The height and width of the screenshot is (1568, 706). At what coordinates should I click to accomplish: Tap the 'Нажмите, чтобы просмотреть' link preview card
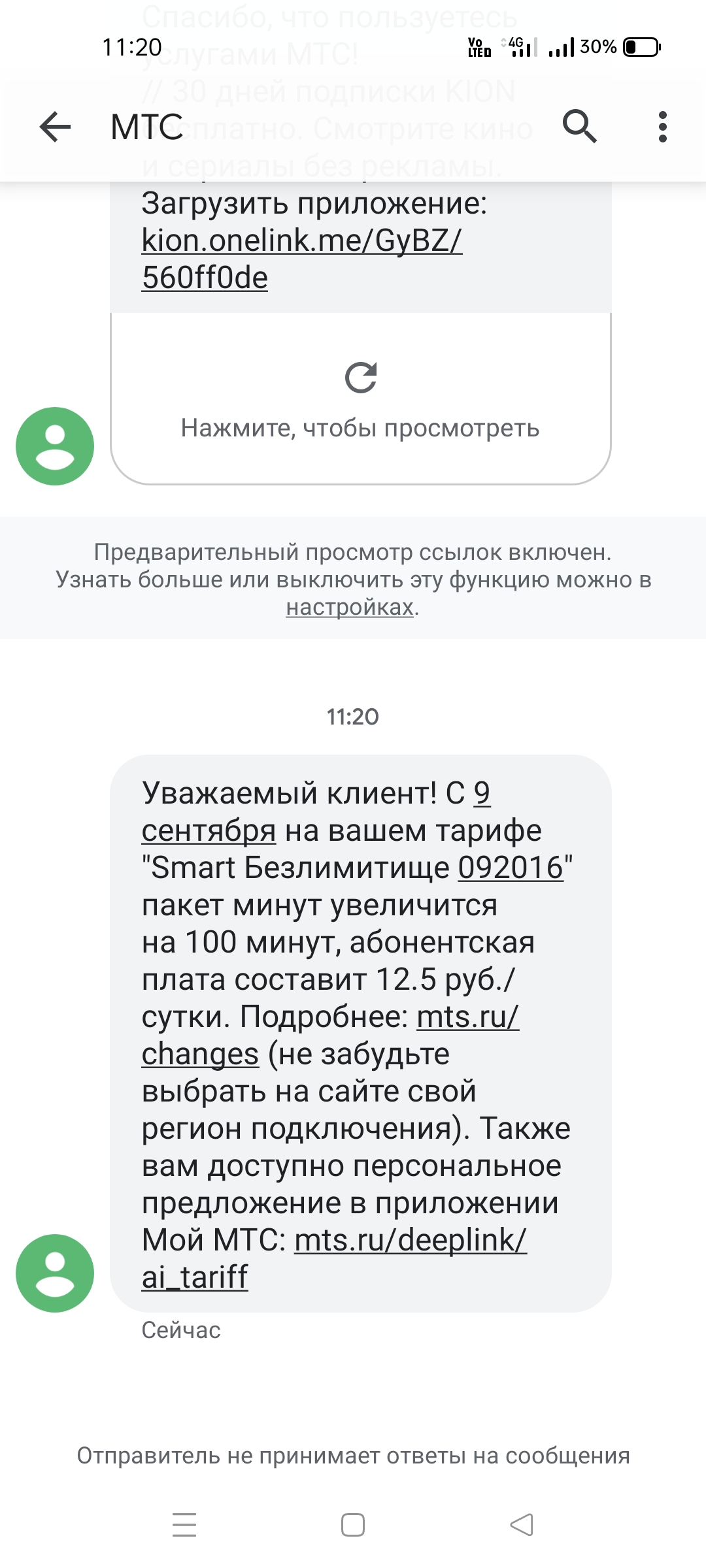pyautogui.click(x=361, y=399)
